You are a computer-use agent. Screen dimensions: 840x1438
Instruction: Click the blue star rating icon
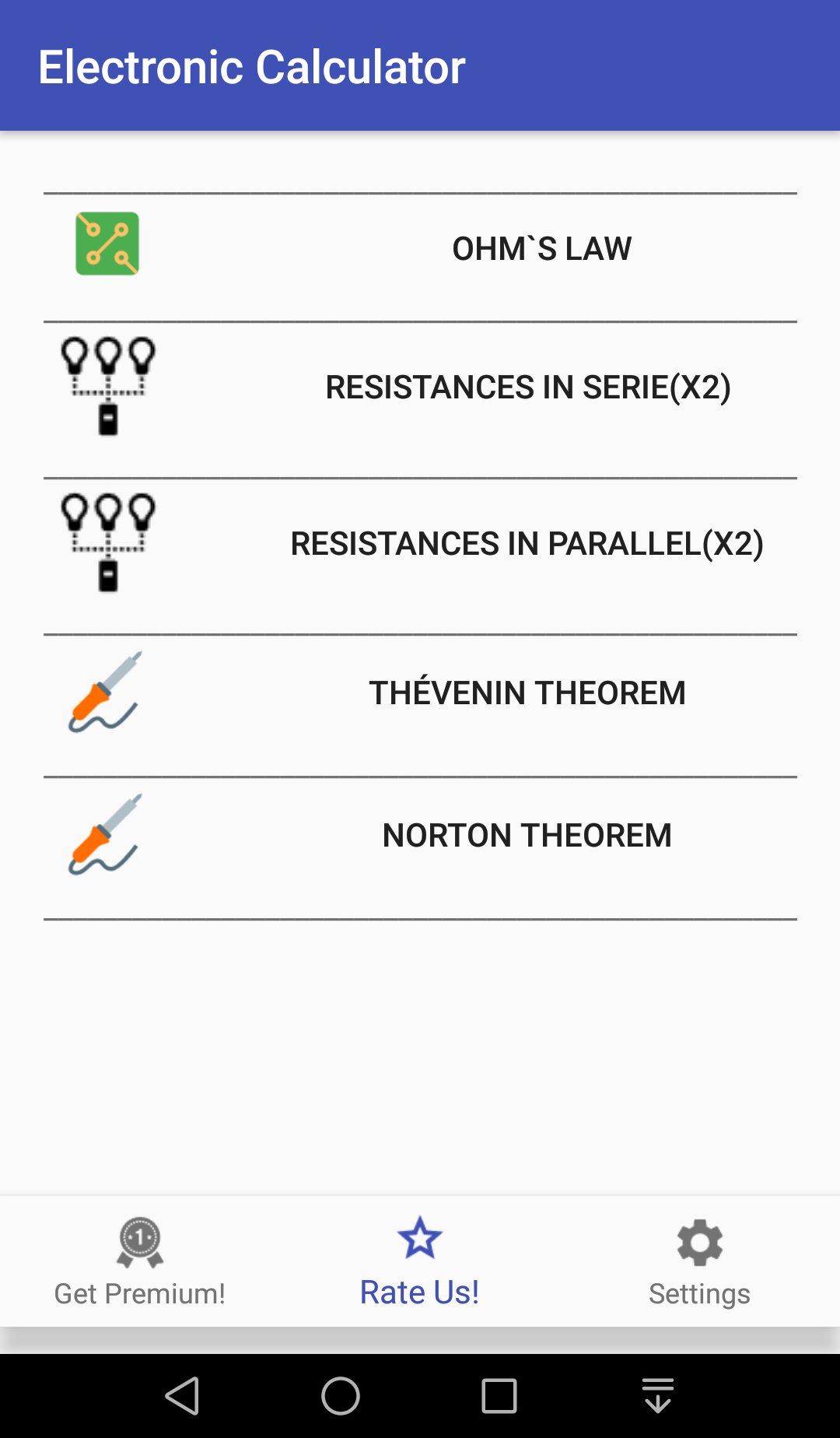418,1238
